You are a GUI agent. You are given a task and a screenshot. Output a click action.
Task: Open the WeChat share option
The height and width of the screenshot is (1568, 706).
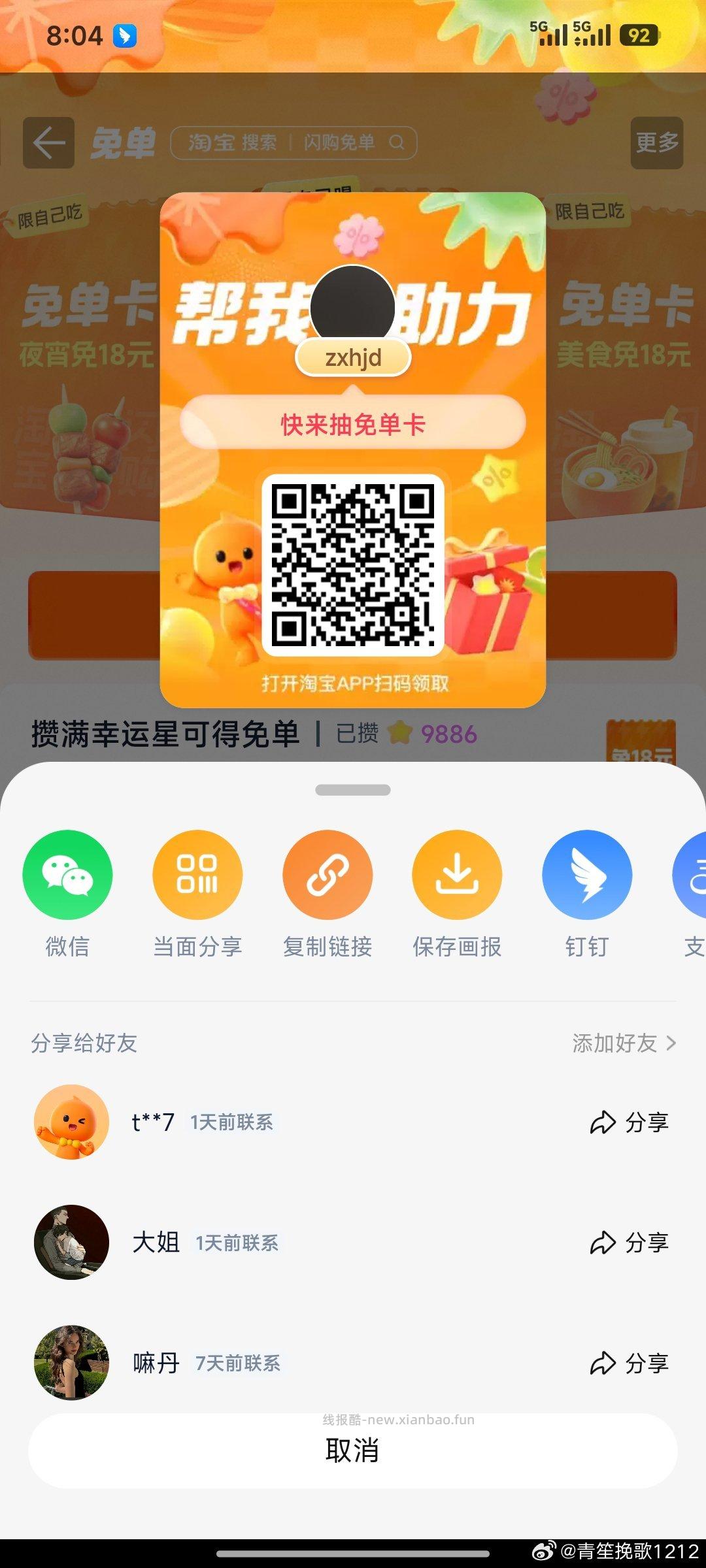[68, 875]
